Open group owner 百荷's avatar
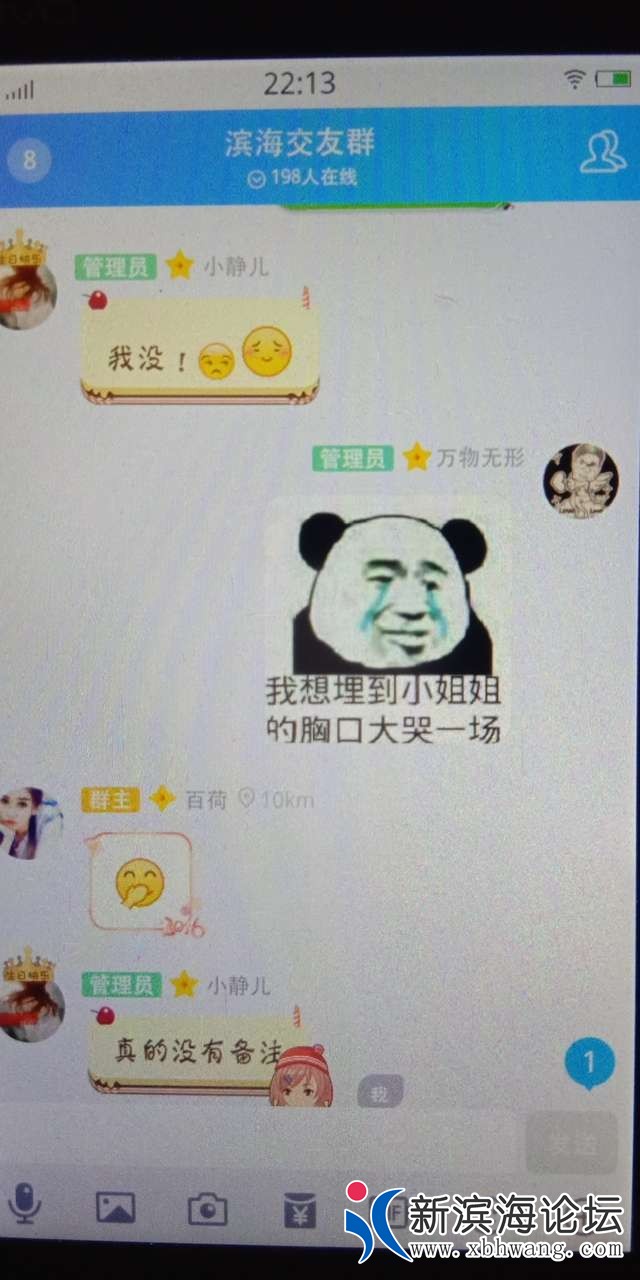The image size is (640, 1280). (28, 822)
